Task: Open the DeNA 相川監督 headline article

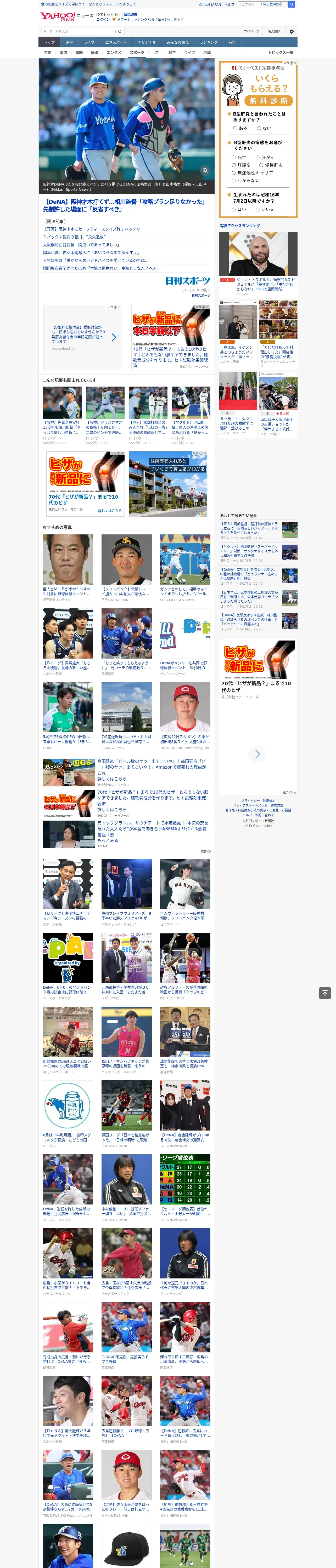Action: click(125, 205)
